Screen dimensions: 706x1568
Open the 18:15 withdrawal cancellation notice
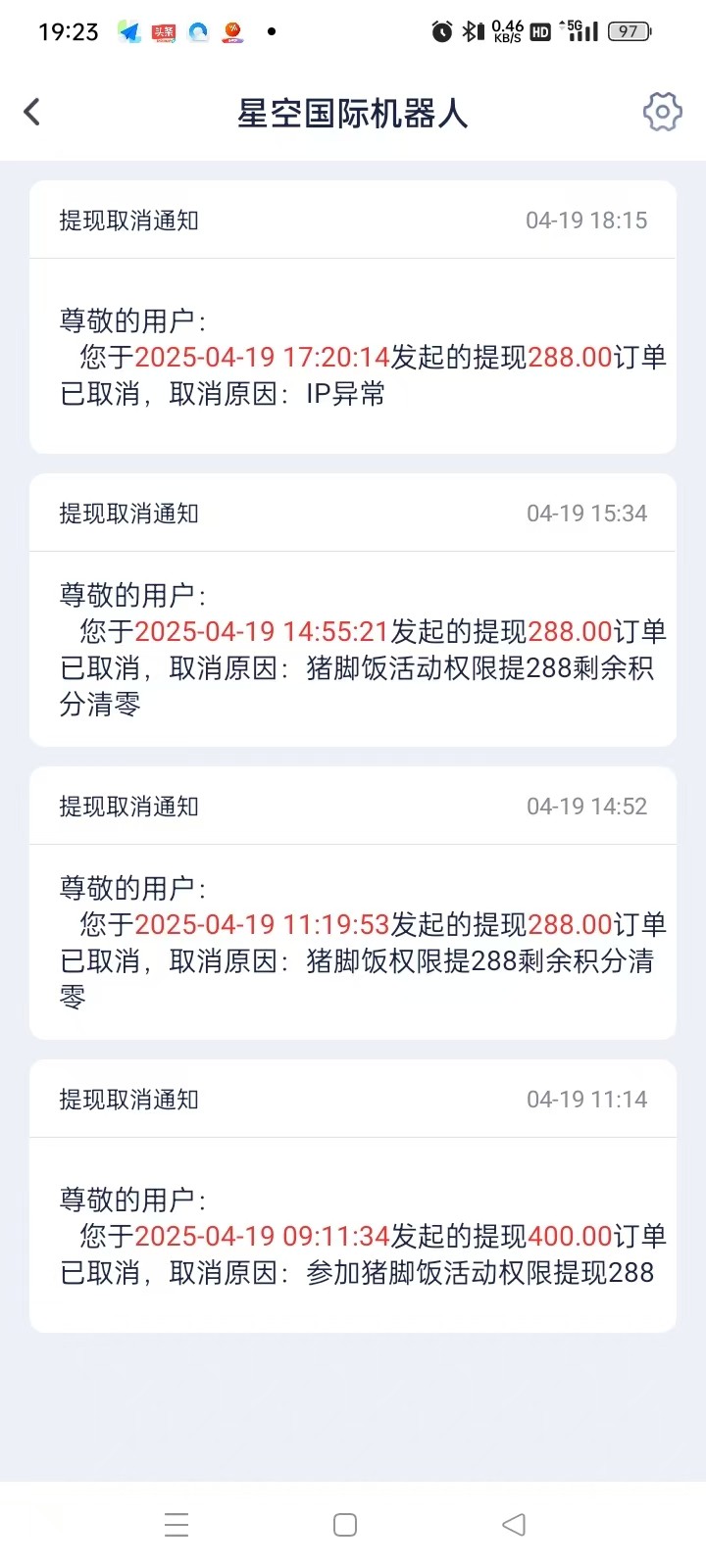[353, 317]
